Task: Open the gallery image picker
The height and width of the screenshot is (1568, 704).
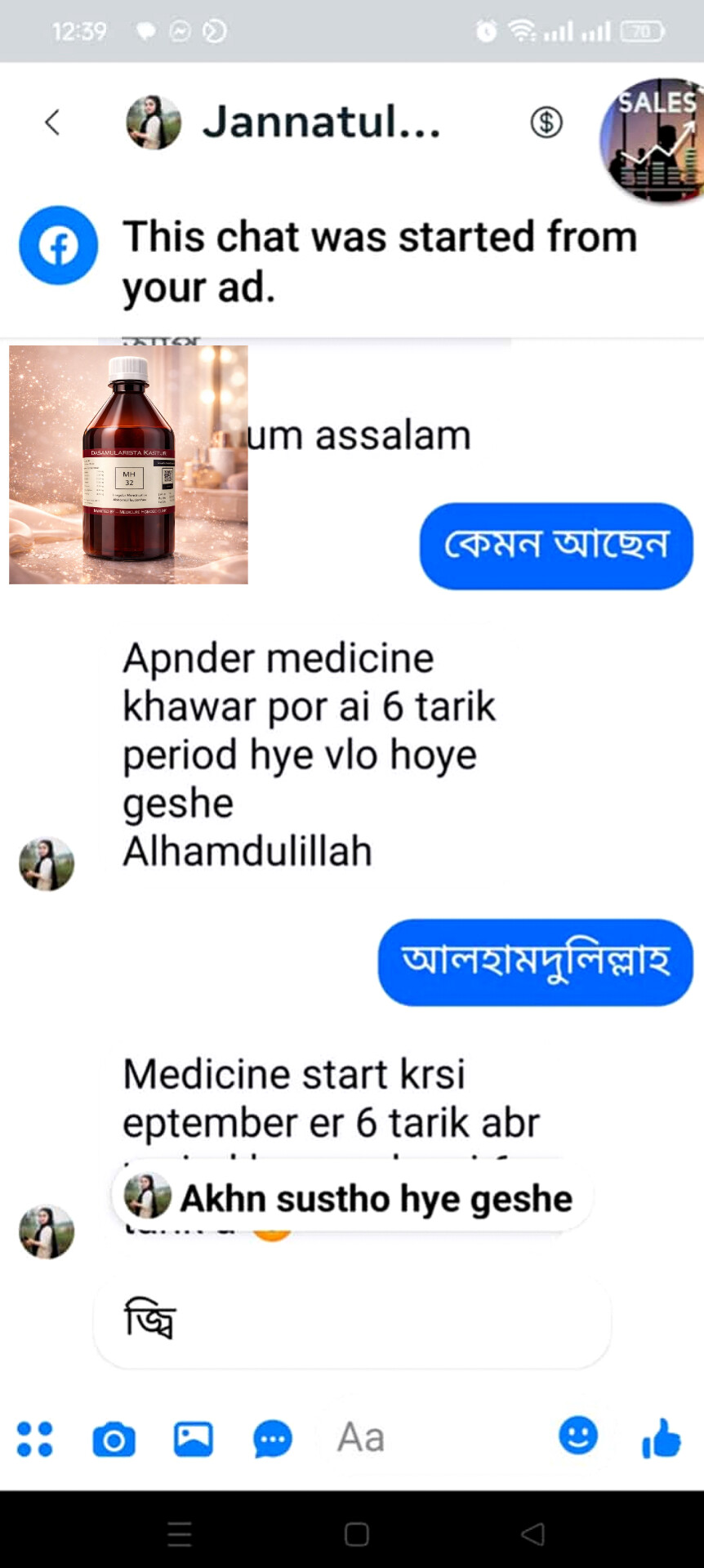Action: (194, 1439)
